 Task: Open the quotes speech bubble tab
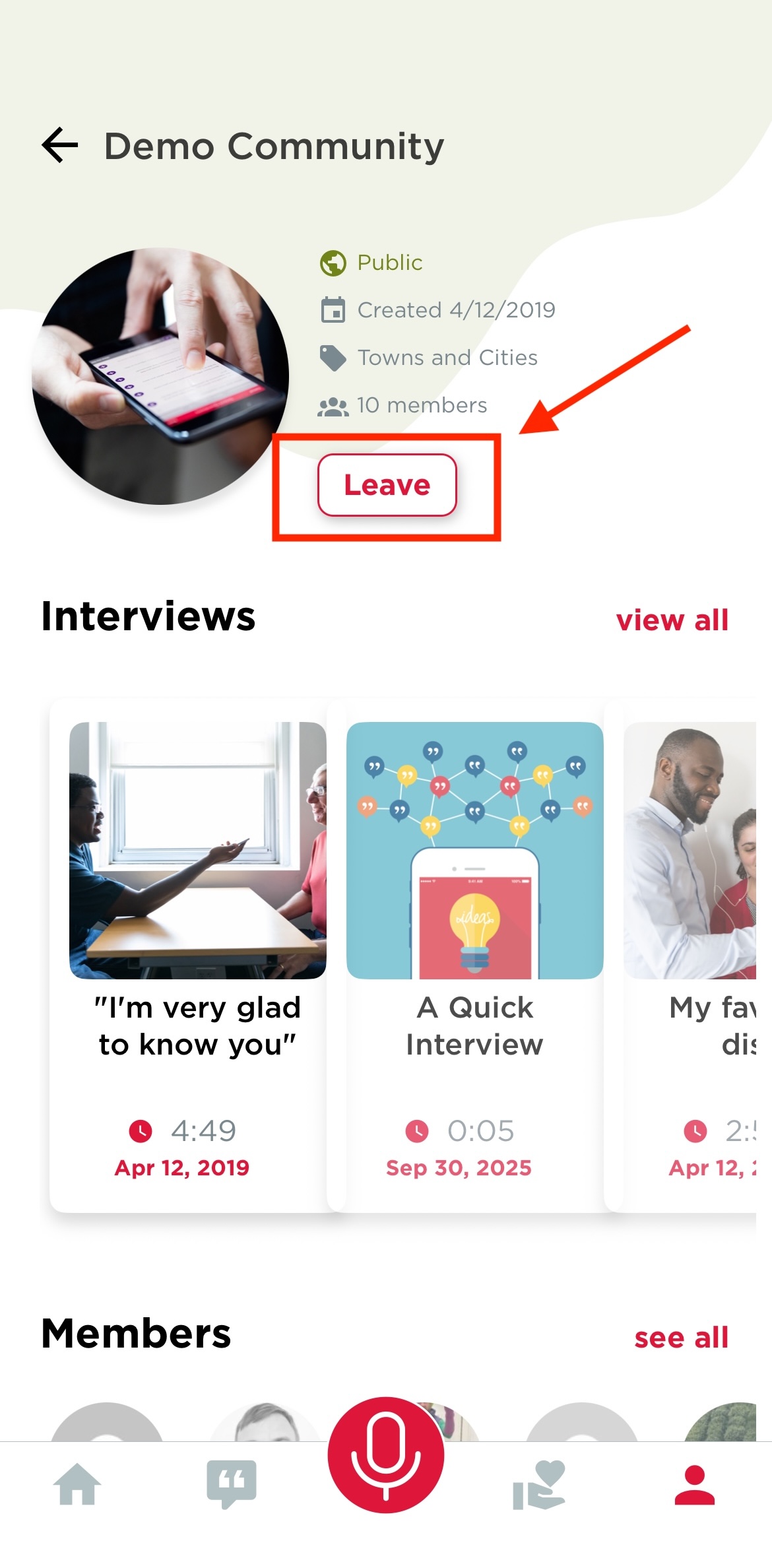[x=231, y=1484]
